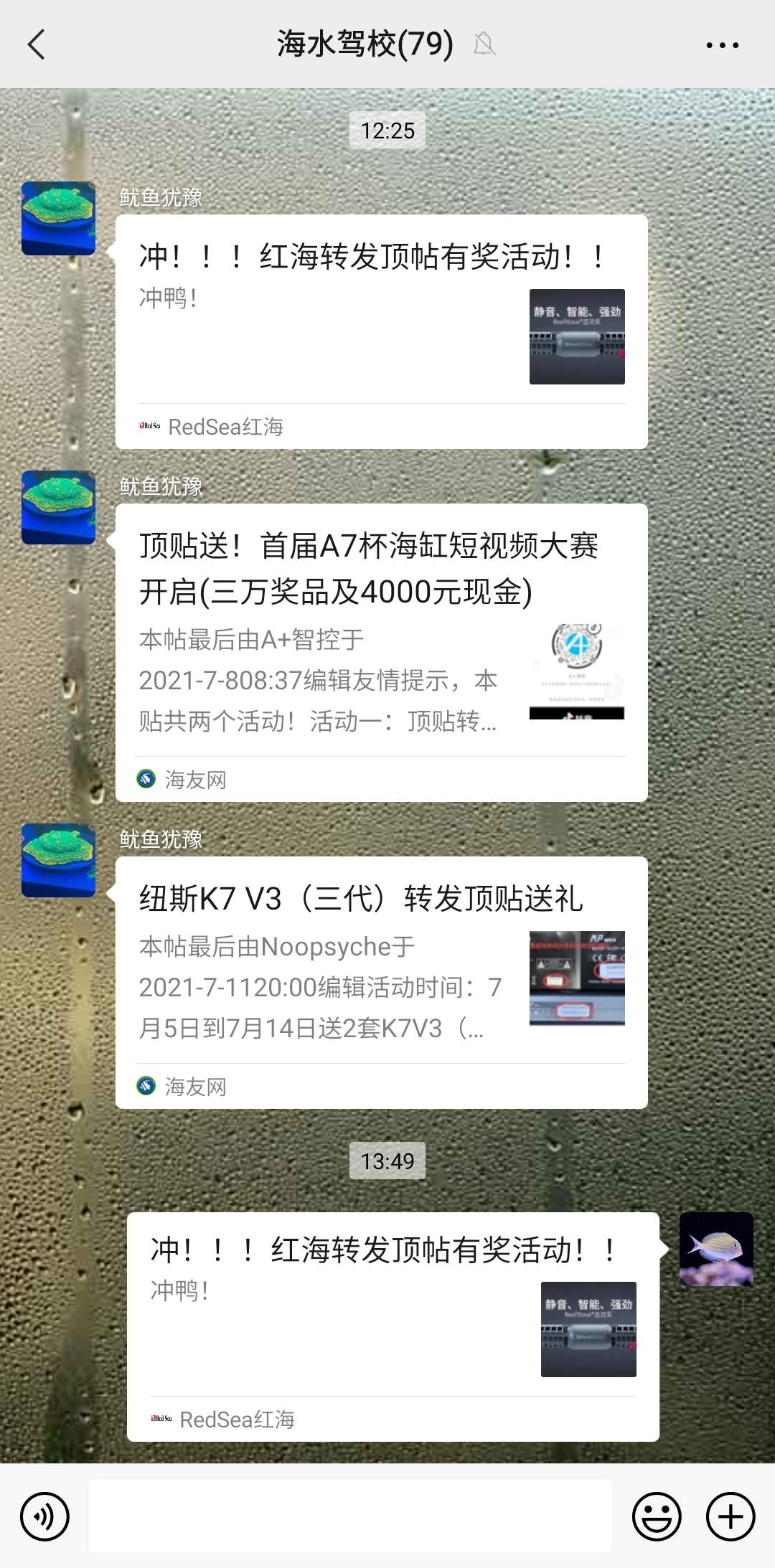
Task: View 鱿鱼犹豫's profile from the first message avatar
Action: pyautogui.click(x=58, y=218)
